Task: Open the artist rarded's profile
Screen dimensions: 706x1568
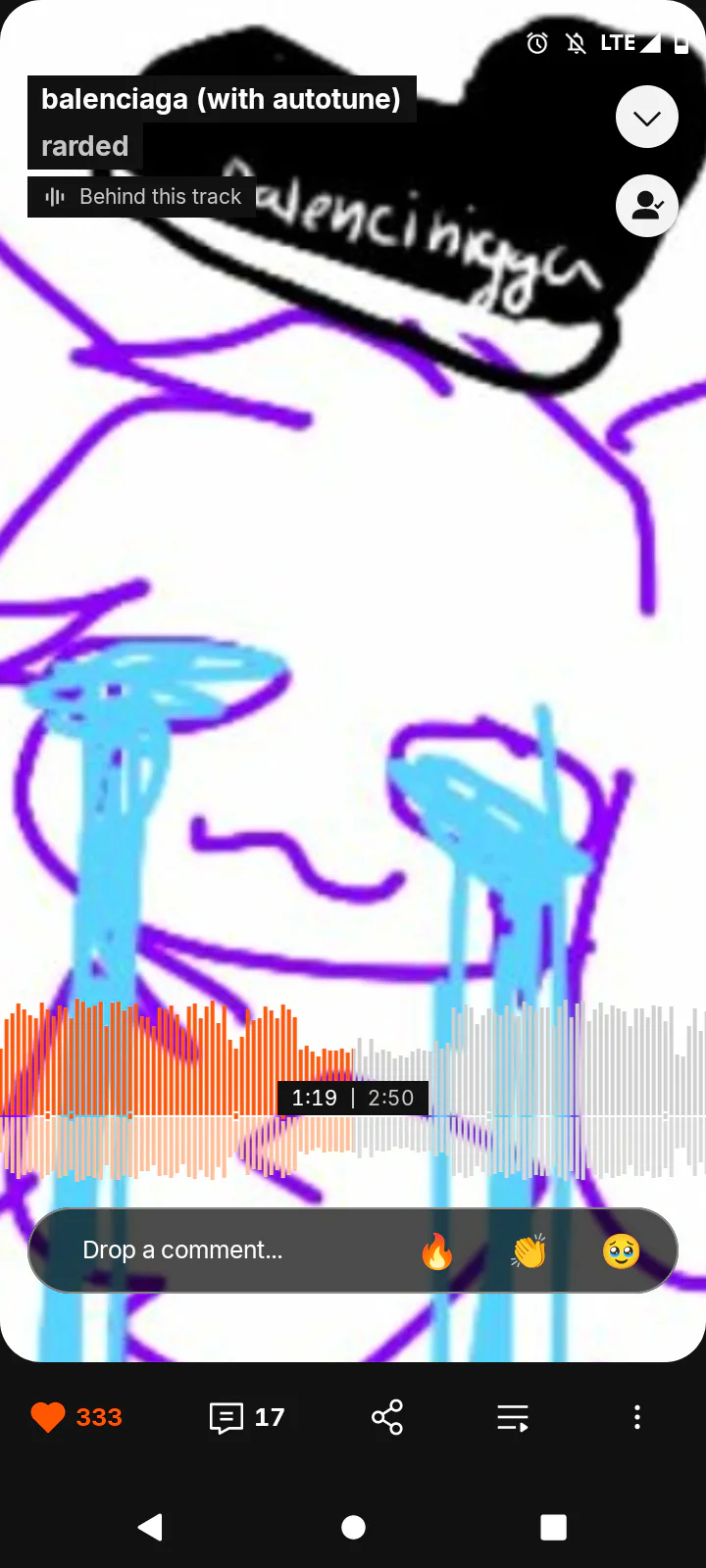Action: tap(85, 146)
